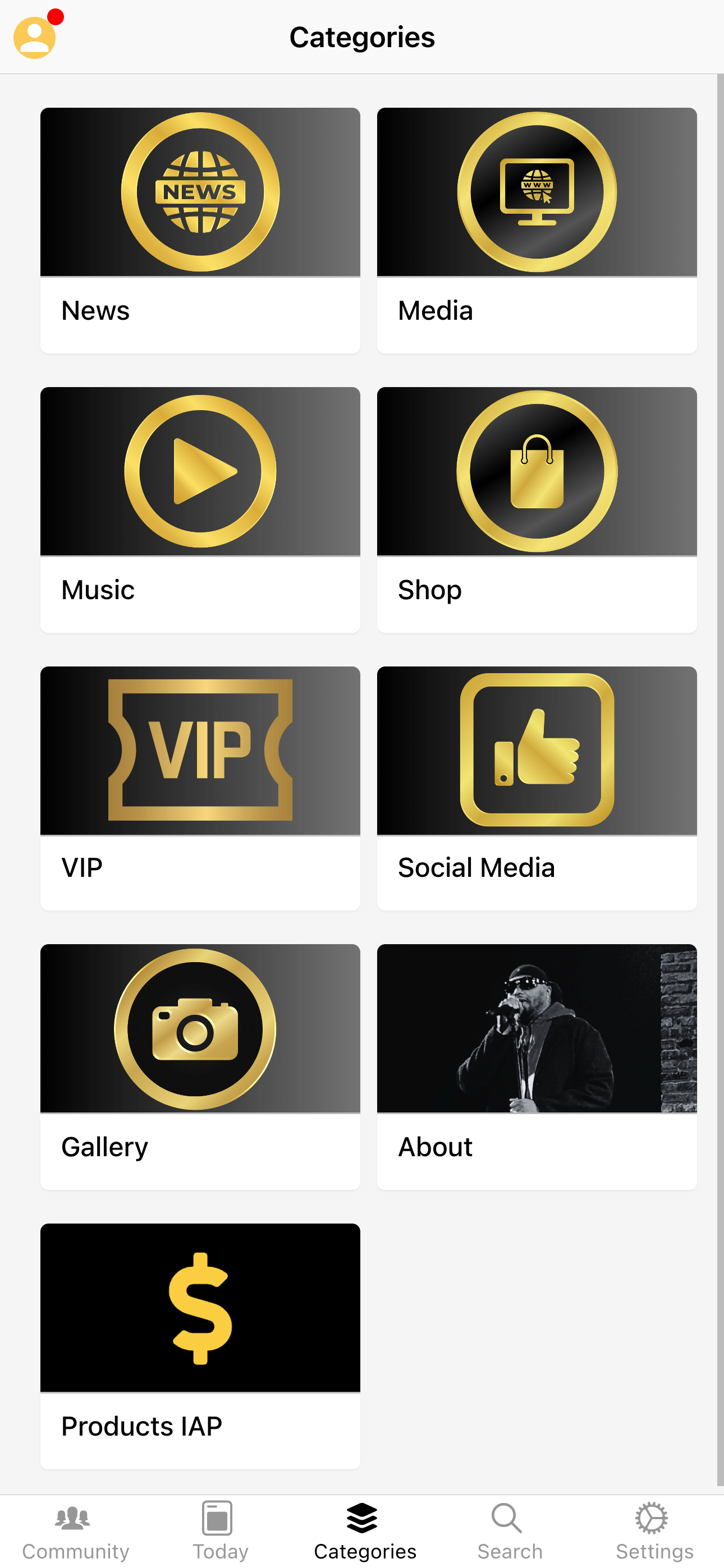Viewport: 724px width, 1568px height.
Task: Tap the Products IAP dollar icon
Action: click(200, 1308)
